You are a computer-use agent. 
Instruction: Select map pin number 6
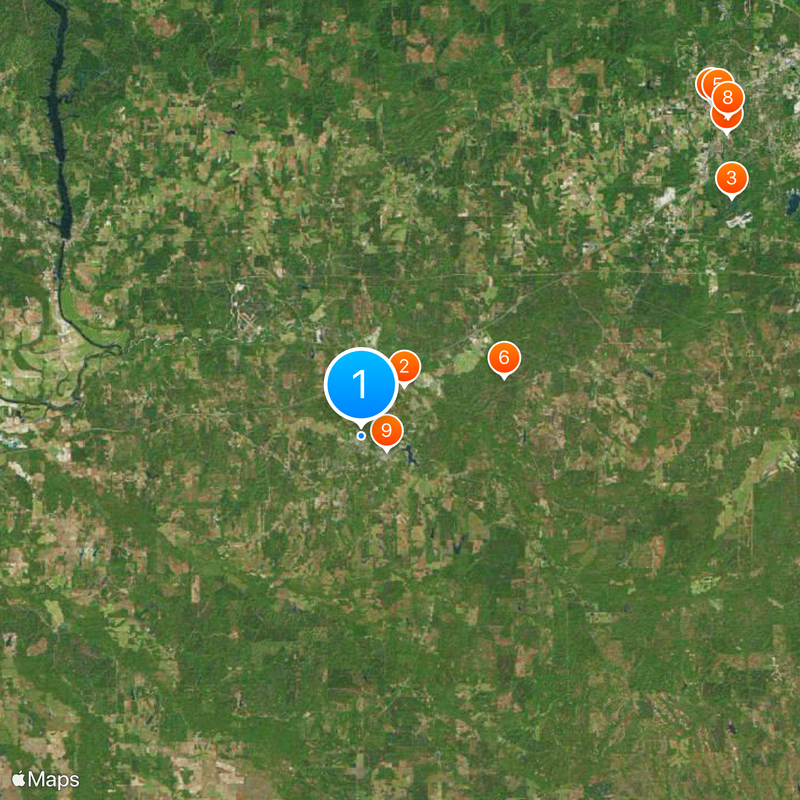click(x=504, y=357)
